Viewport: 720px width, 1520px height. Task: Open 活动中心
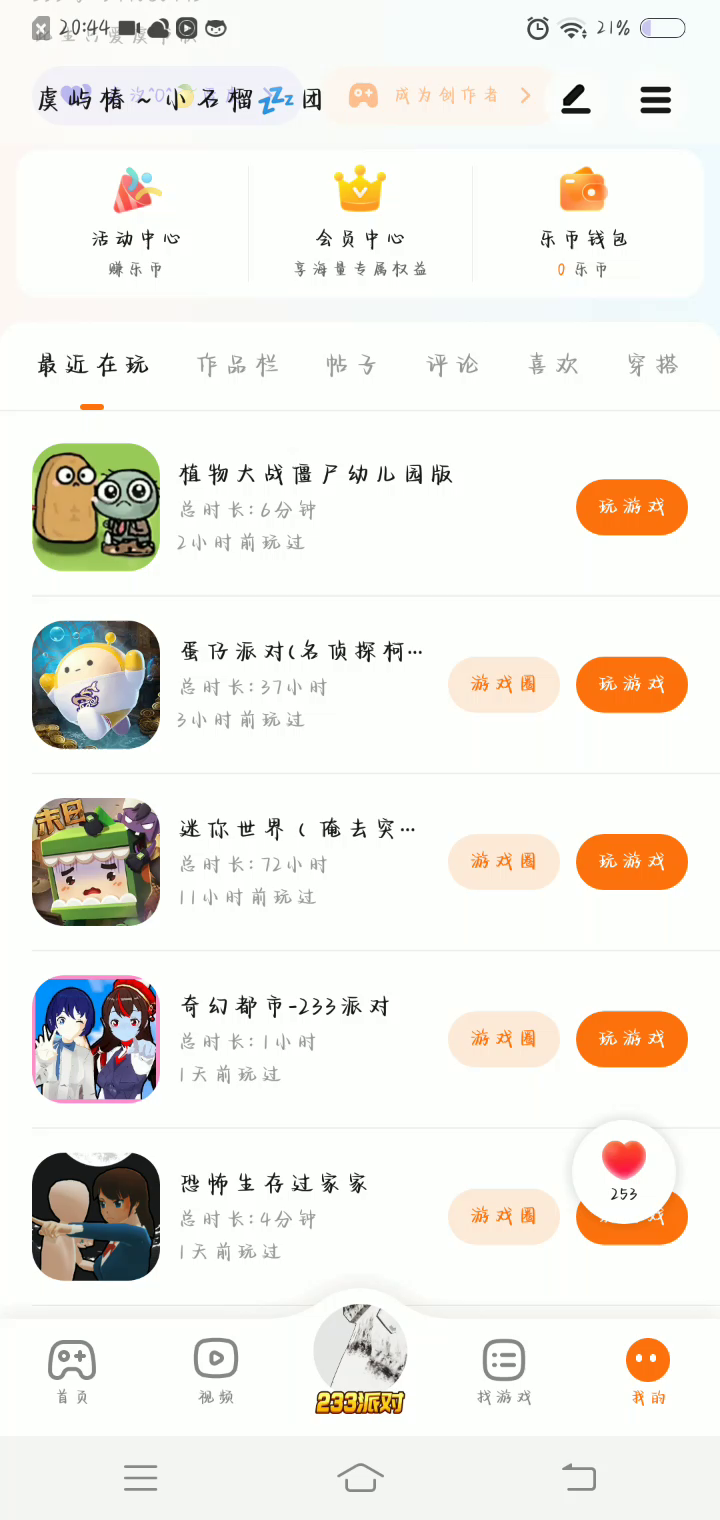(x=136, y=222)
